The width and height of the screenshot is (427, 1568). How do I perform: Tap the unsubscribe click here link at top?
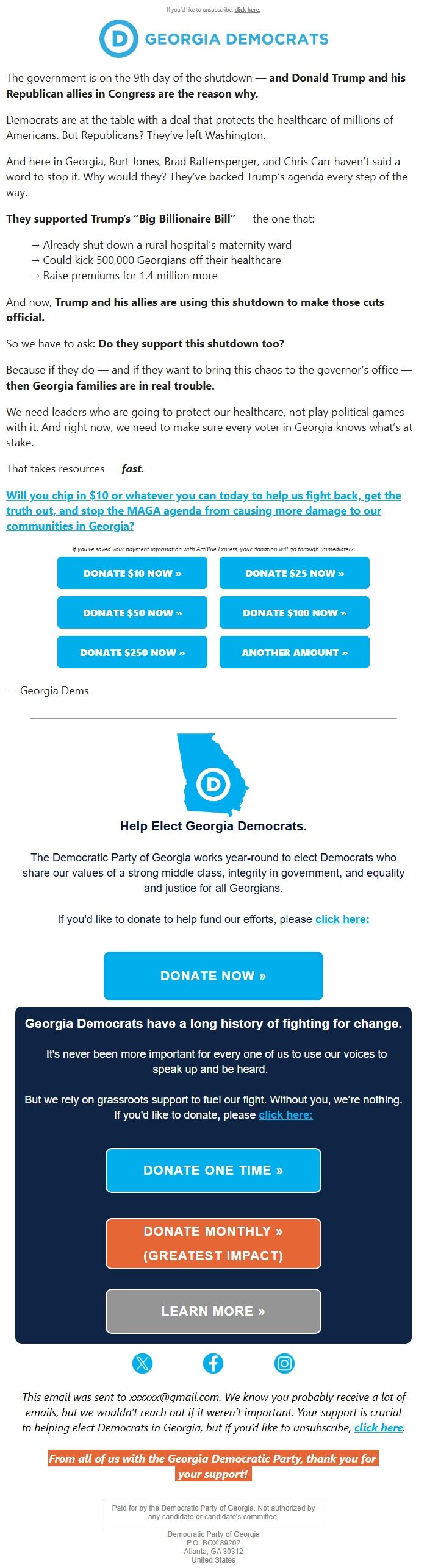(x=247, y=10)
